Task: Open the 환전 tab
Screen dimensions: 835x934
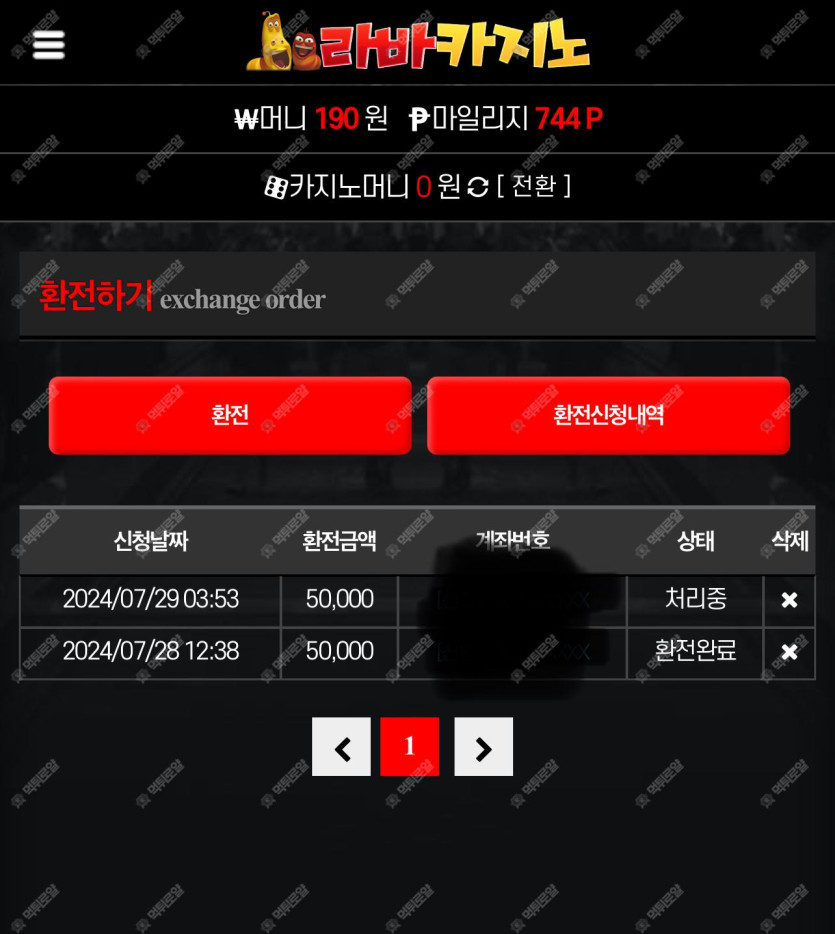Action: point(230,415)
